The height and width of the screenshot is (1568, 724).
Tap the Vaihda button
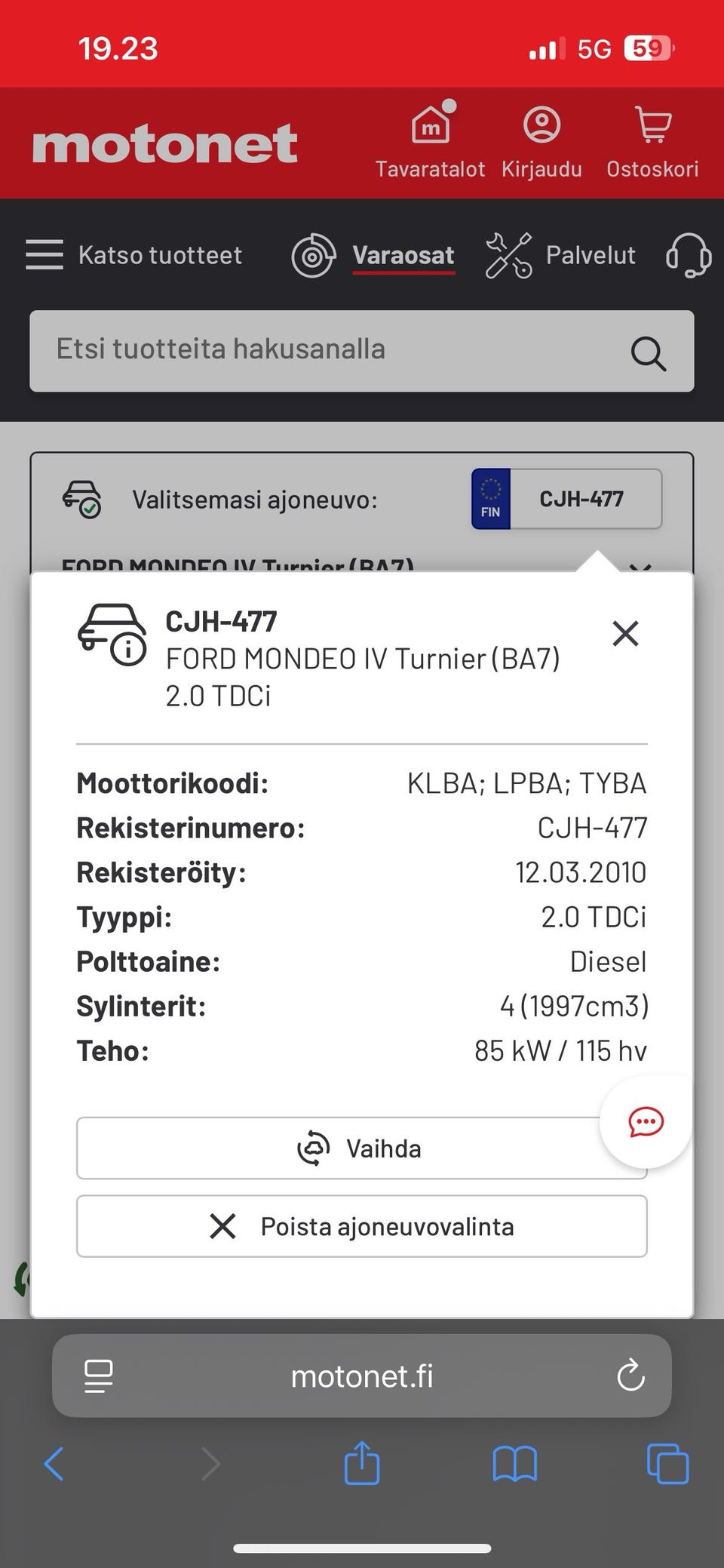point(360,1148)
